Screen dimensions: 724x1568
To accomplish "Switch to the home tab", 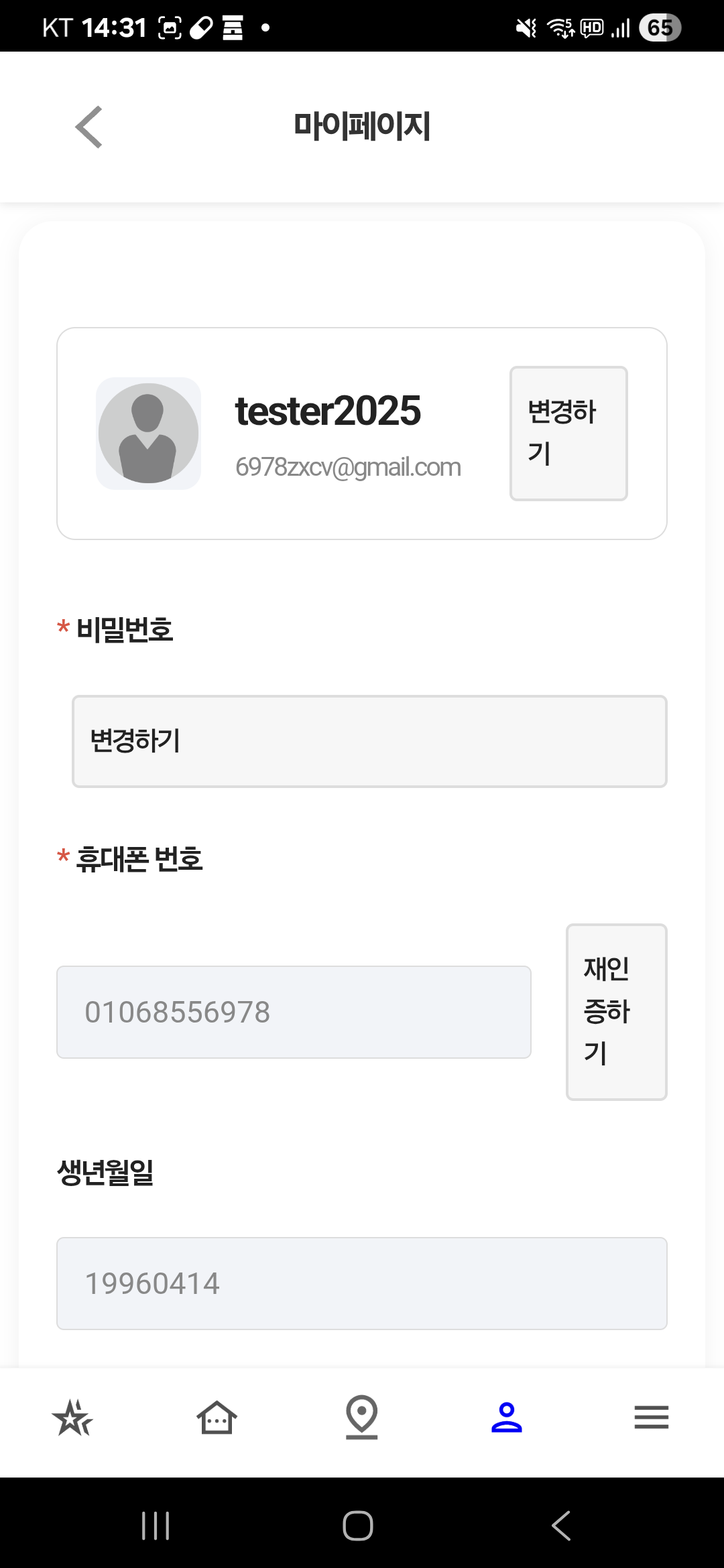I will point(217,1418).
